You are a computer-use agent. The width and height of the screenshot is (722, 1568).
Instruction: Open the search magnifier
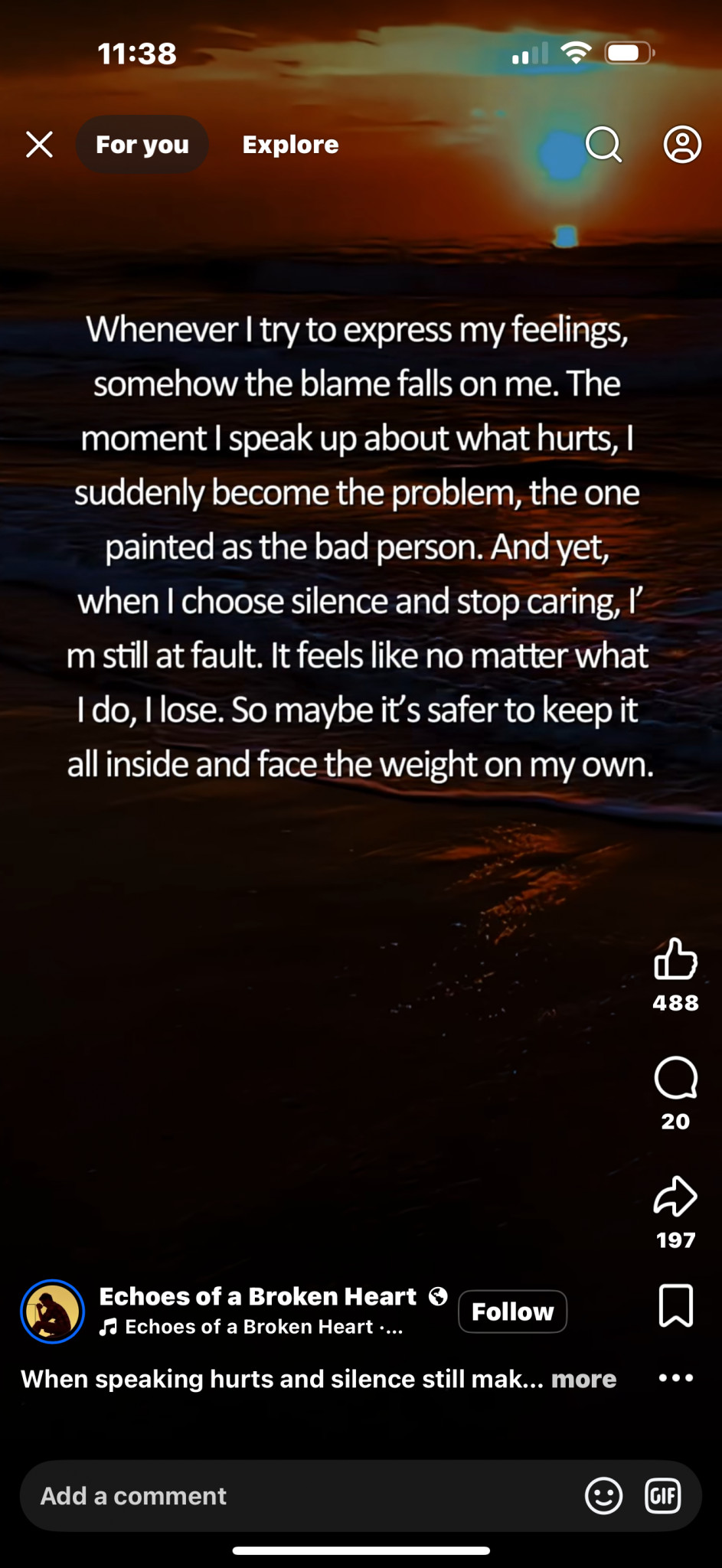tap(603, 144)
